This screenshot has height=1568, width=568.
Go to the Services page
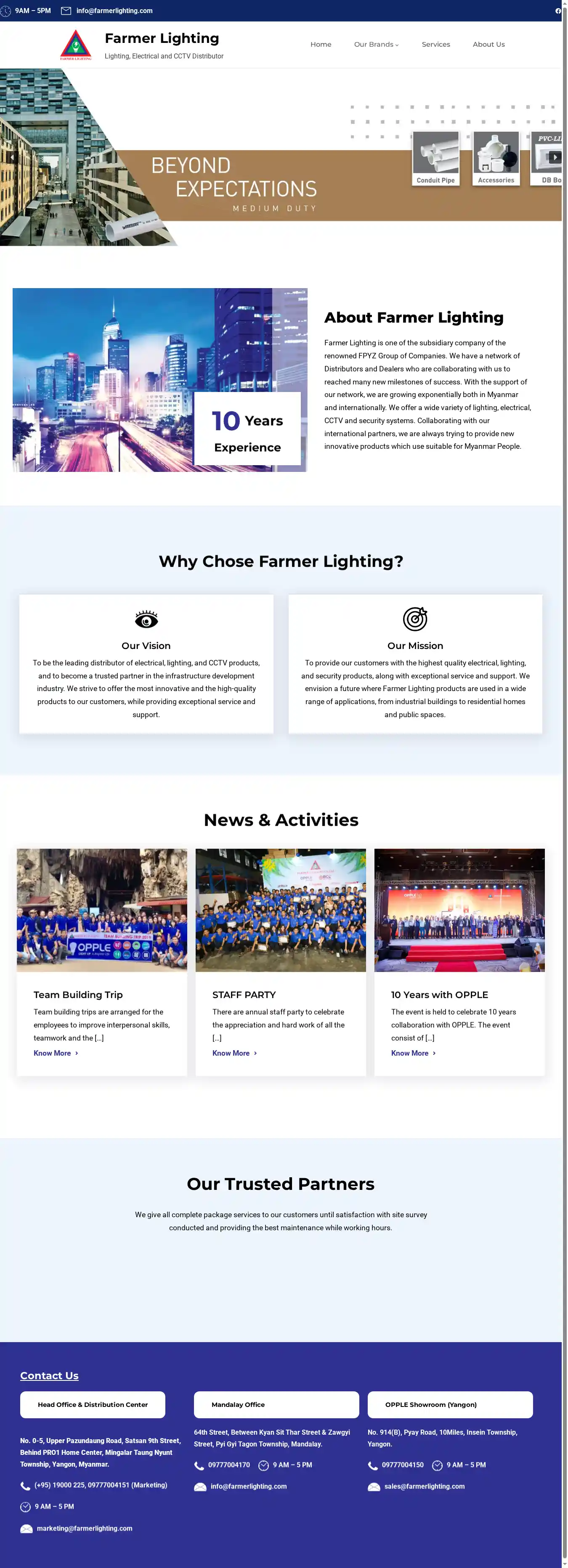point(435,45)
